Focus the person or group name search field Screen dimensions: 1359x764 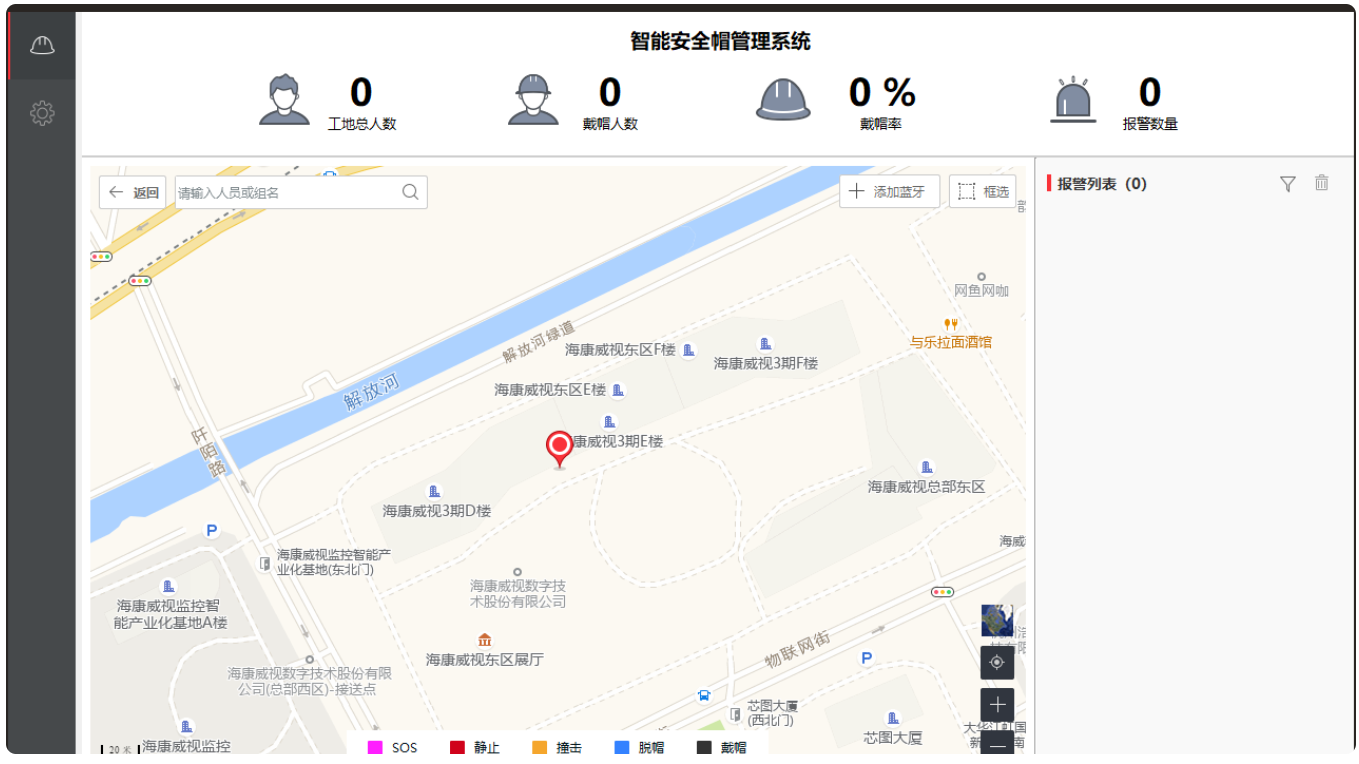pyautogui.click(x=286, y=193)
